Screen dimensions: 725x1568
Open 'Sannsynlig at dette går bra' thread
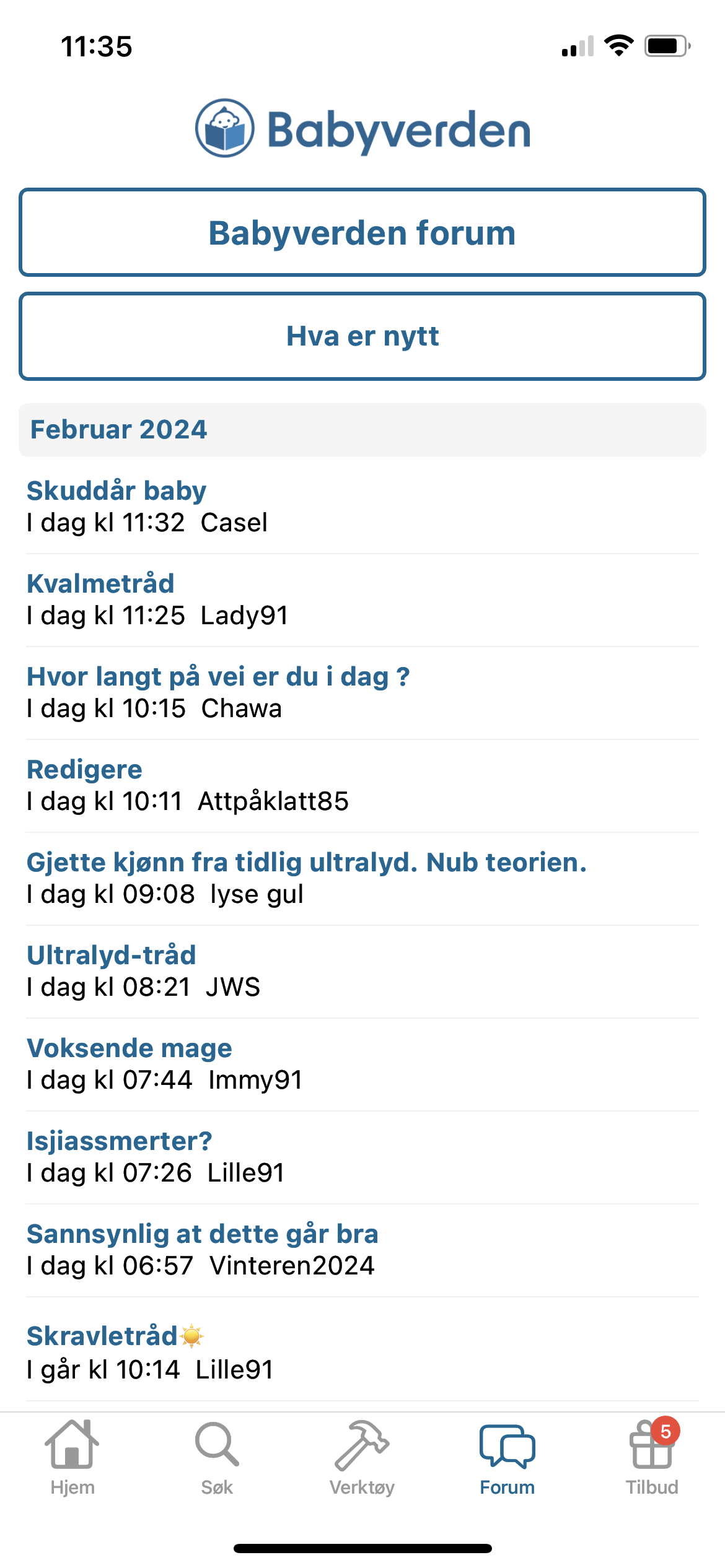202,1234
